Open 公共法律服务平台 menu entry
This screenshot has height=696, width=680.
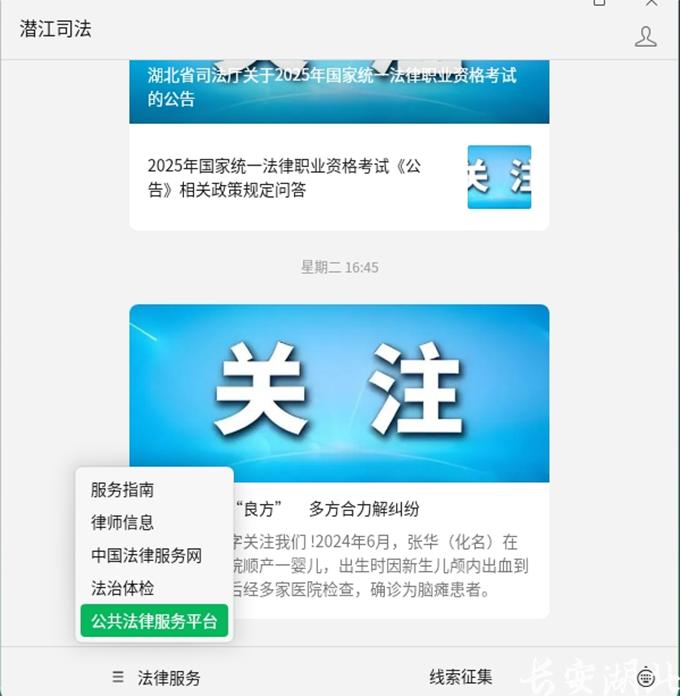154,621
